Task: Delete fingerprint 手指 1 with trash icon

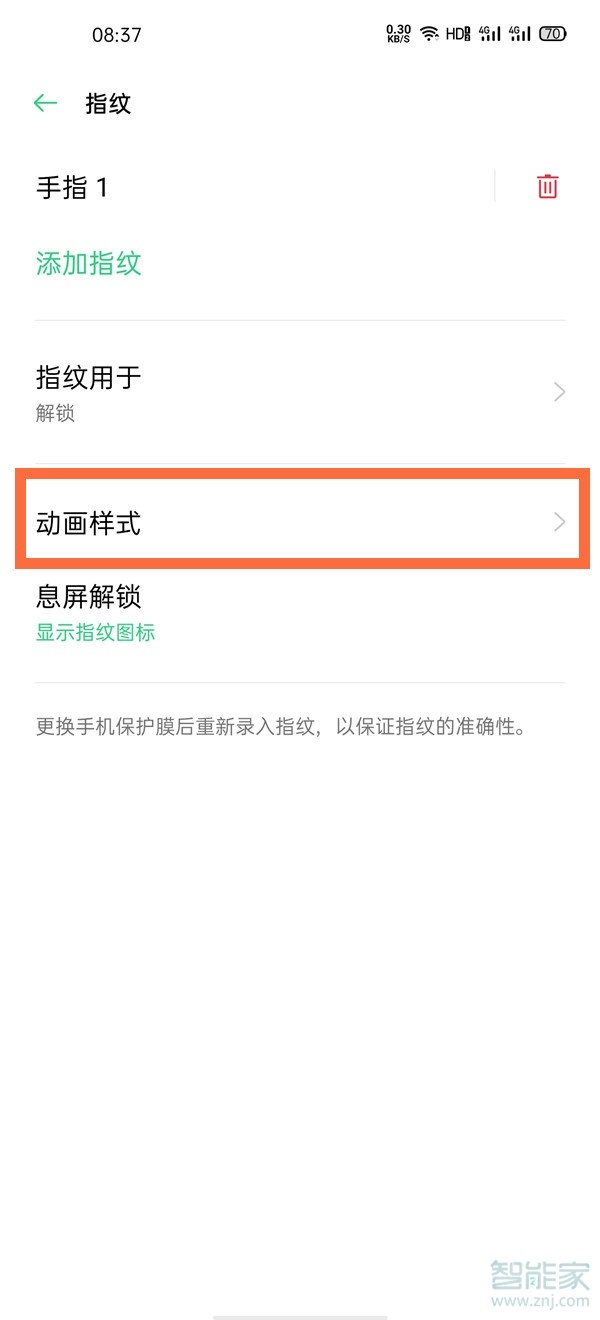Action: tap(547, 187)
